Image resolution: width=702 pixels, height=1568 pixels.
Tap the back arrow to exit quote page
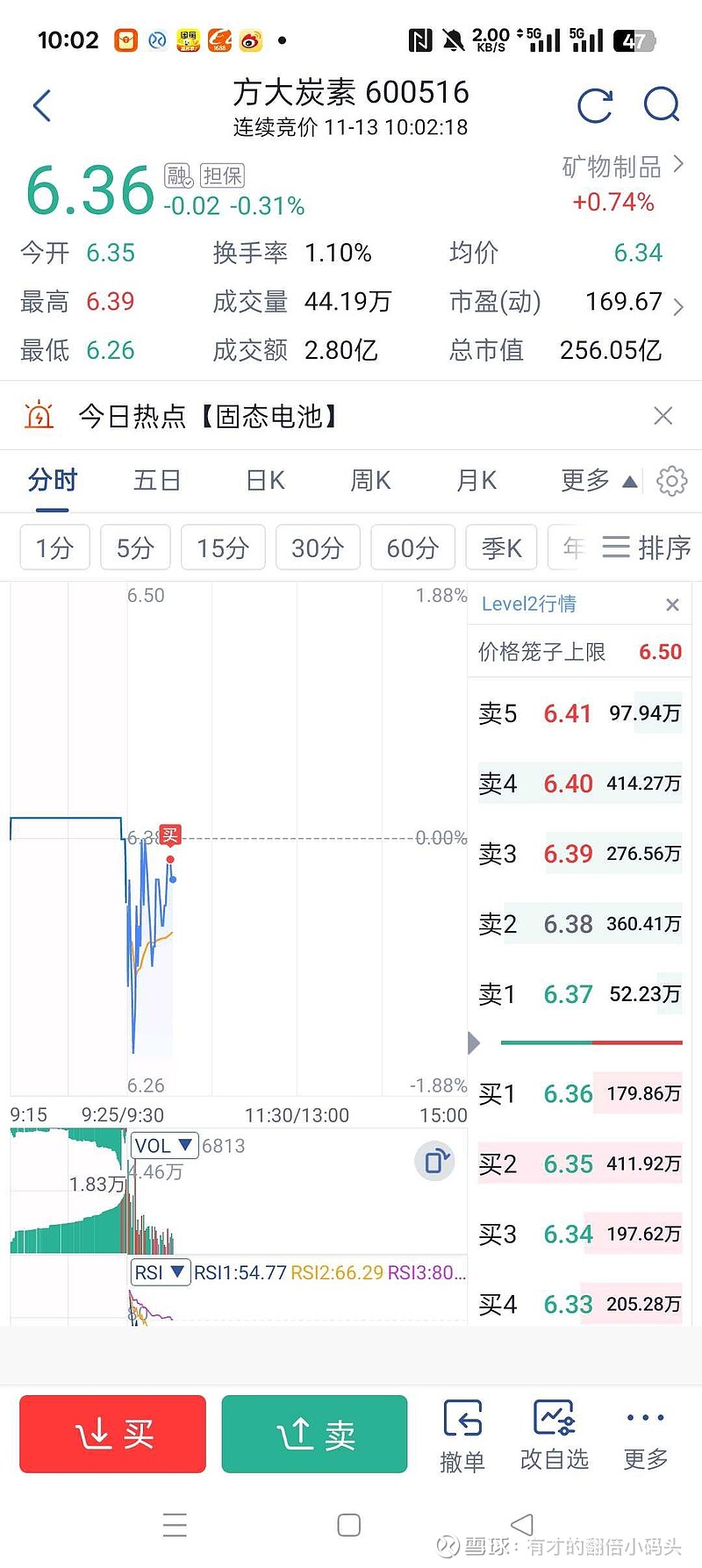41,104
